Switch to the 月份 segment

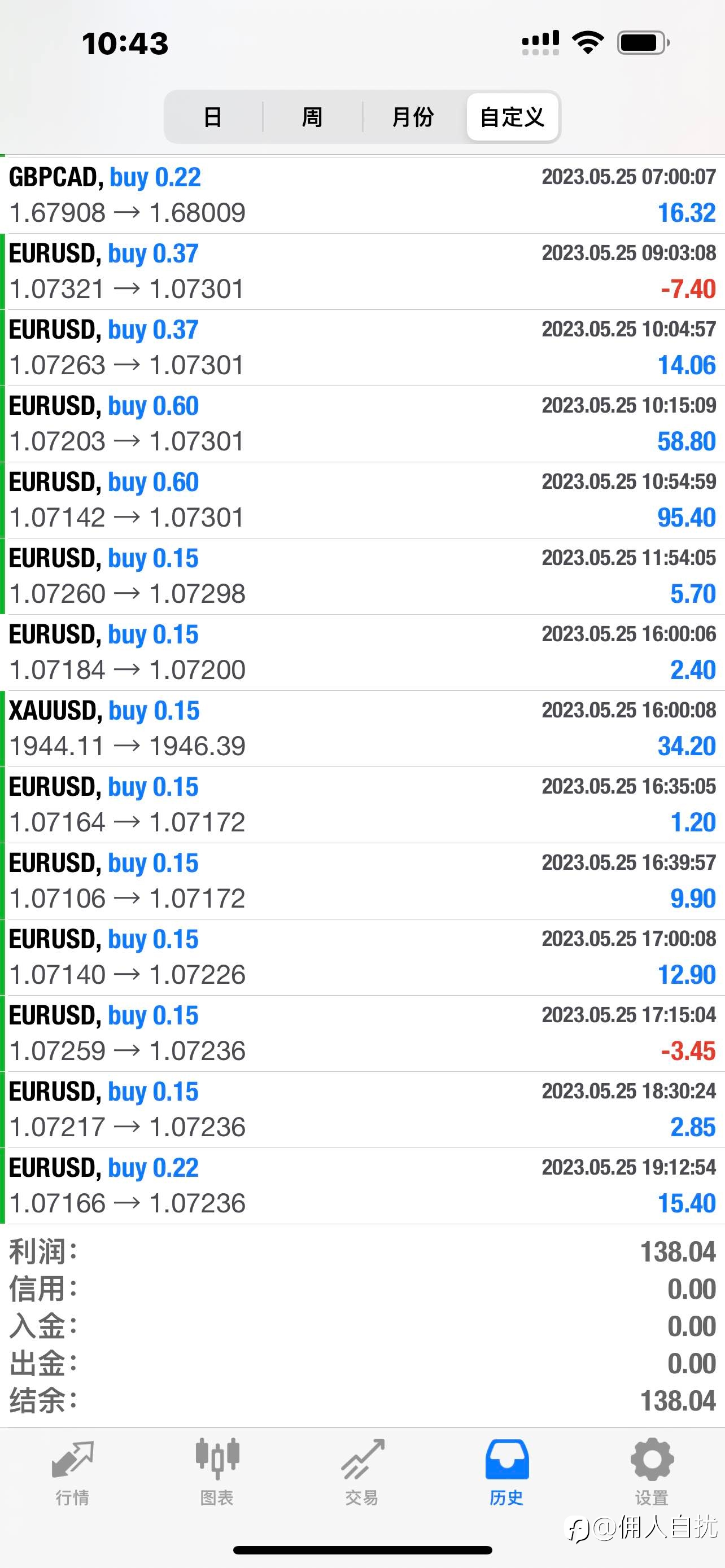[413, 117]
